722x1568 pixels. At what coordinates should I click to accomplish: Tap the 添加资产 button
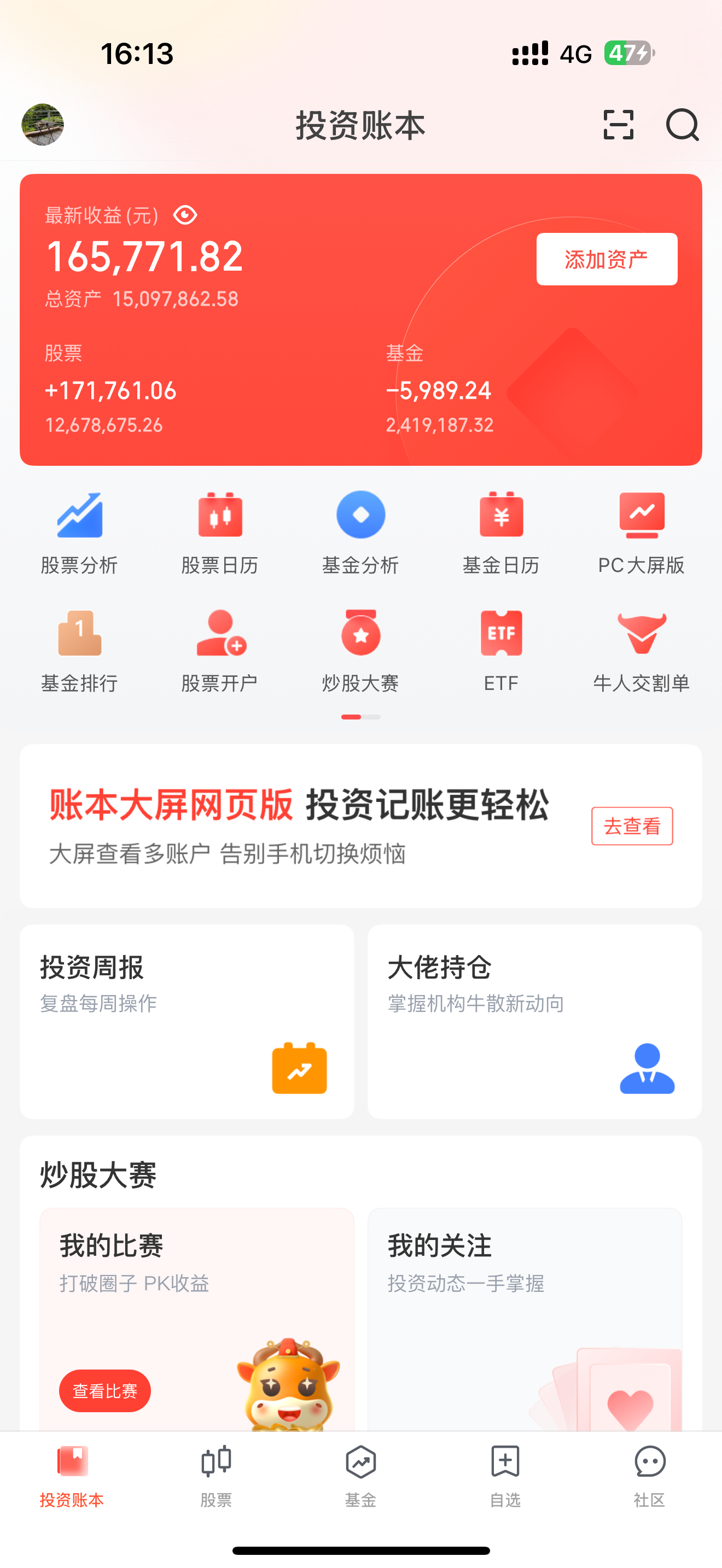click(607, 259)
